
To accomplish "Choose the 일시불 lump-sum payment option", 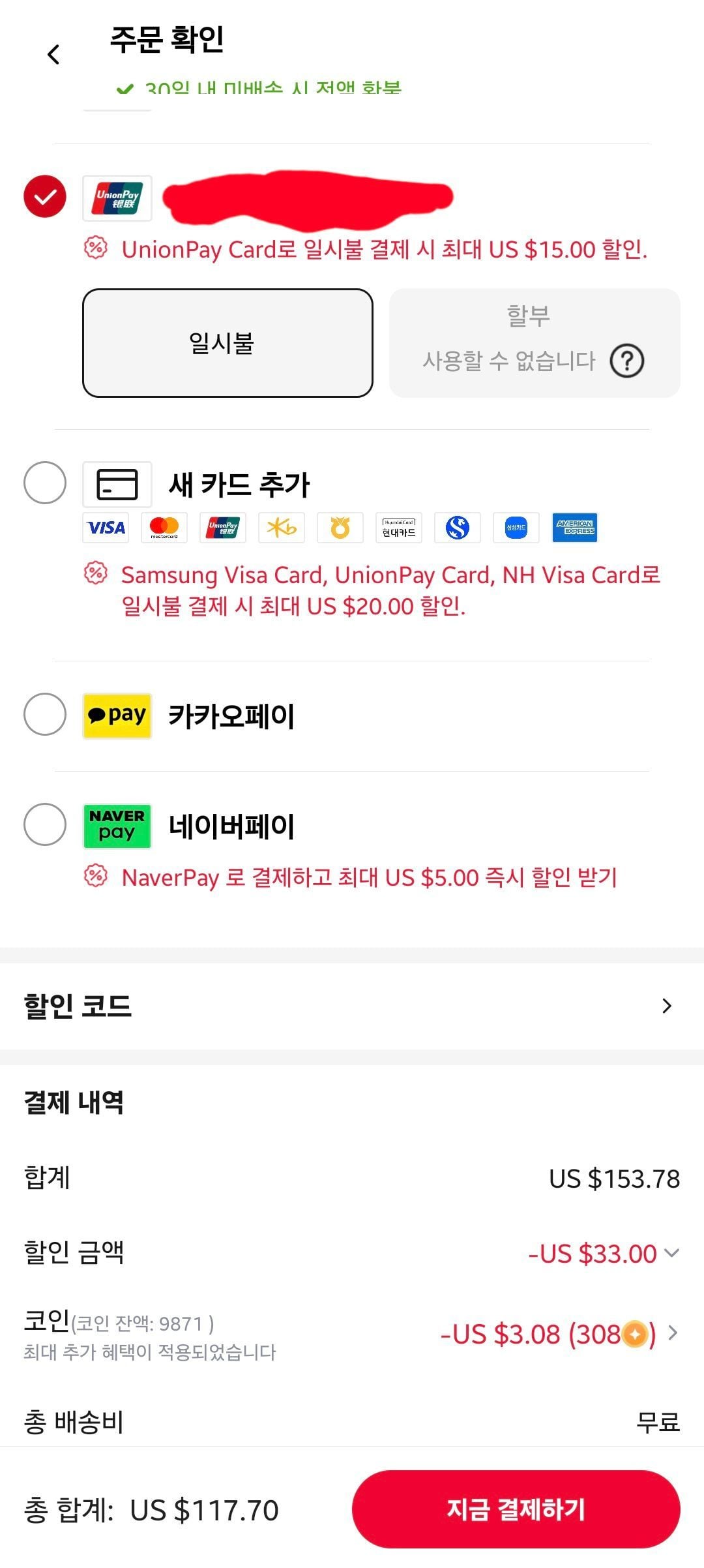I will [x=227, y=343].
